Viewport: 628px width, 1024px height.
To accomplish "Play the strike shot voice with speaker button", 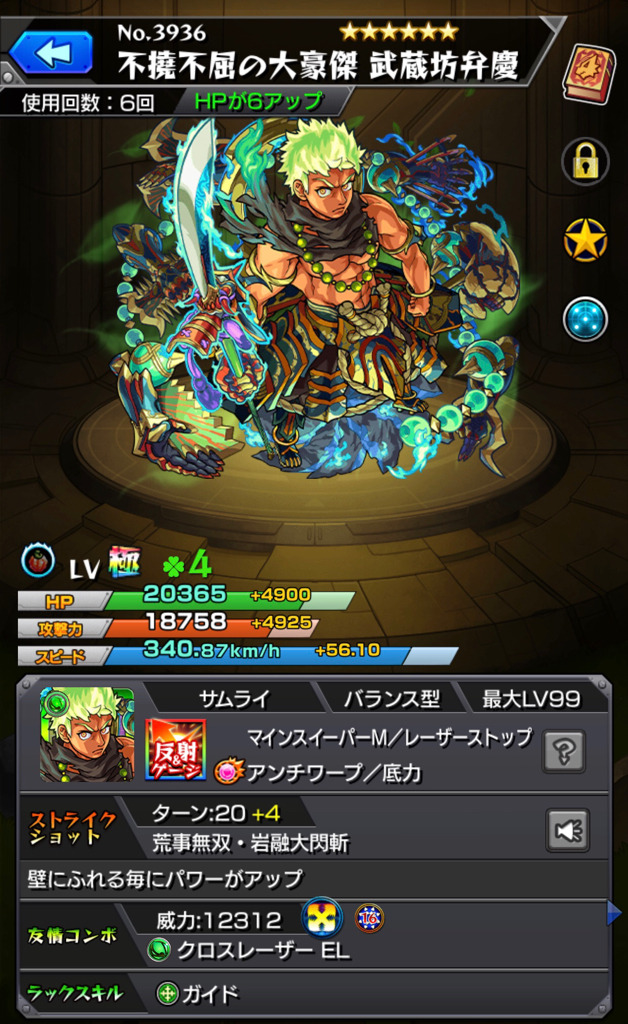I will [x=567, y=830].
